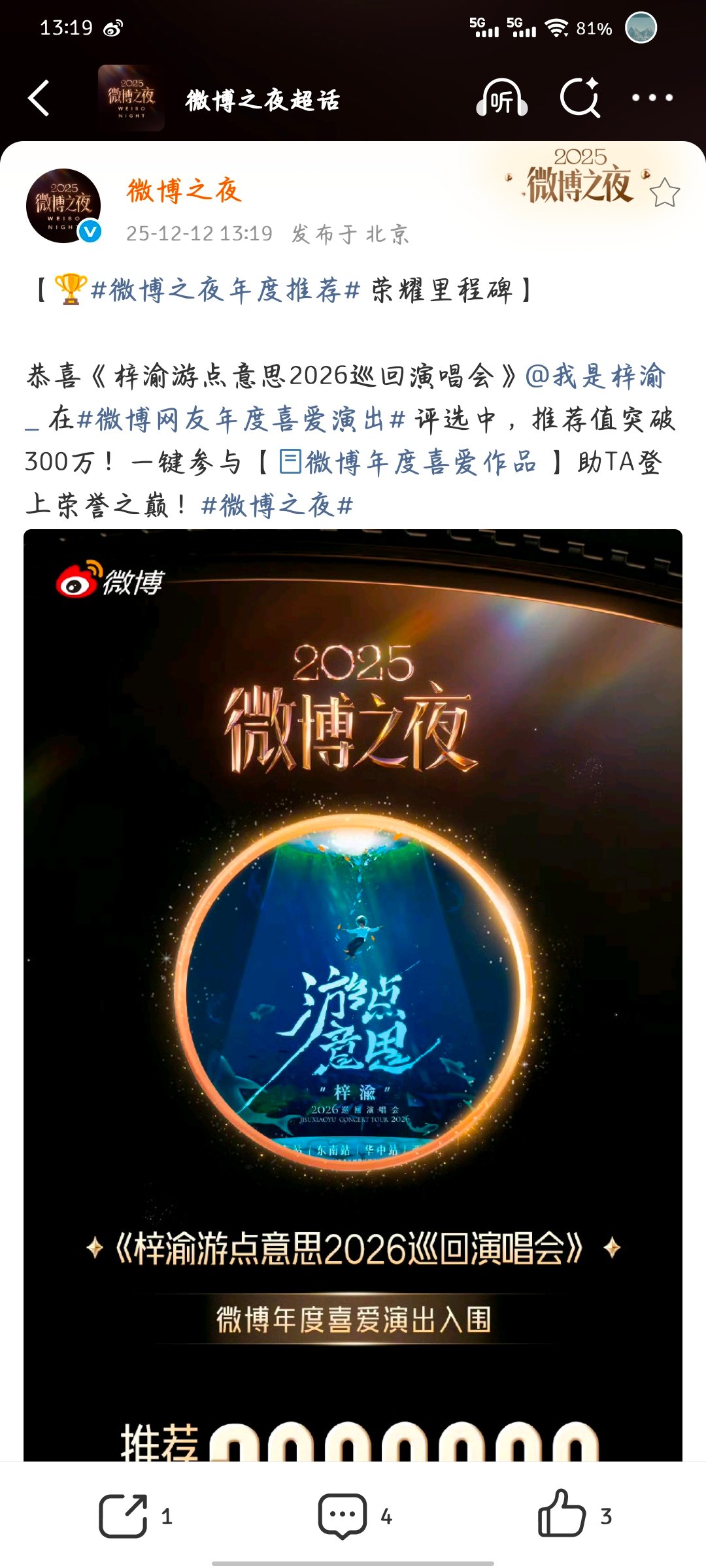This screenshot has height=1568, width=706.
Task: Tap the refresh icon in the top bar
Action: point(580,97)
